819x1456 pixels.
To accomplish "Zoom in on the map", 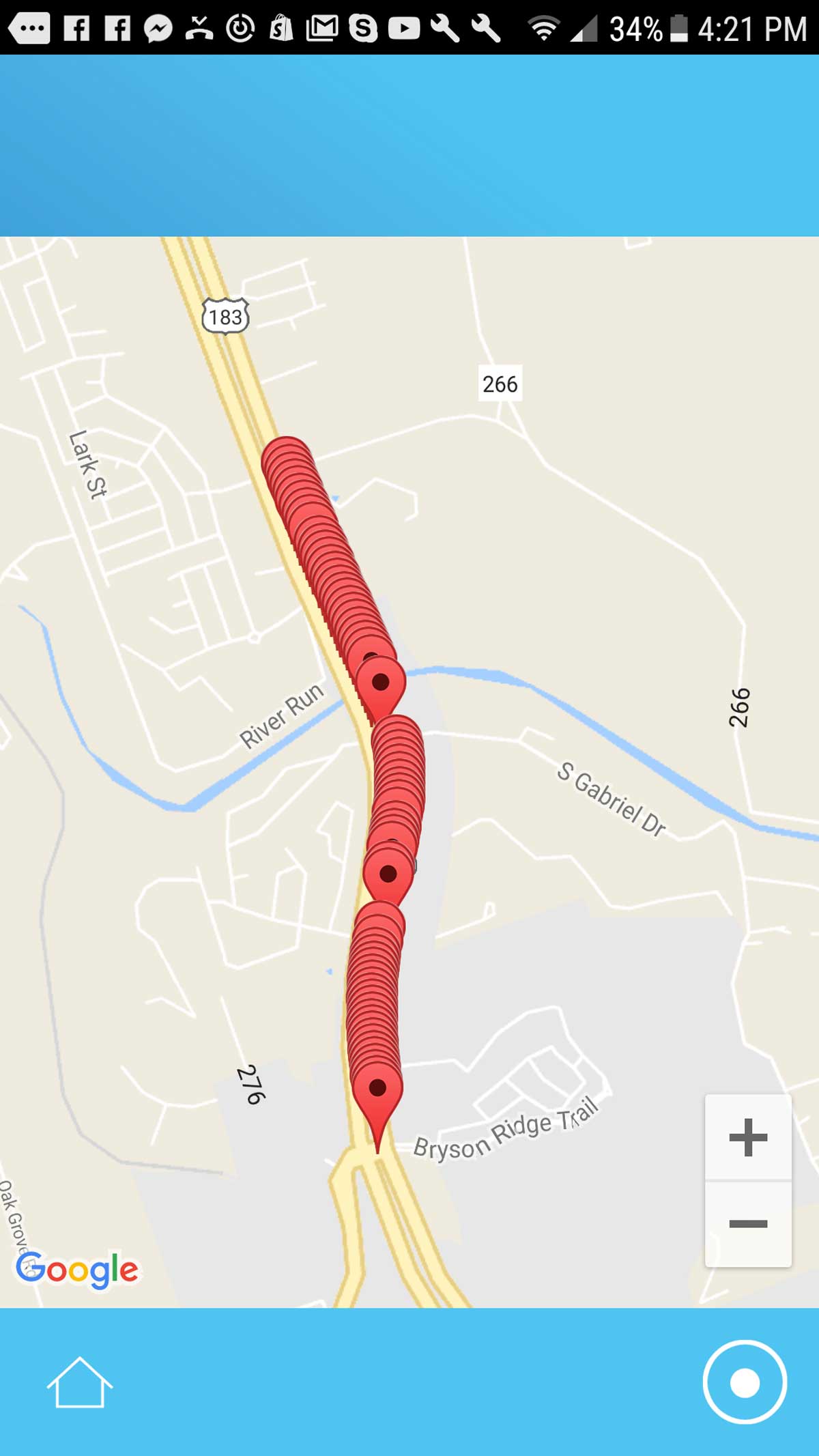I will click(x=748, y=1137).
